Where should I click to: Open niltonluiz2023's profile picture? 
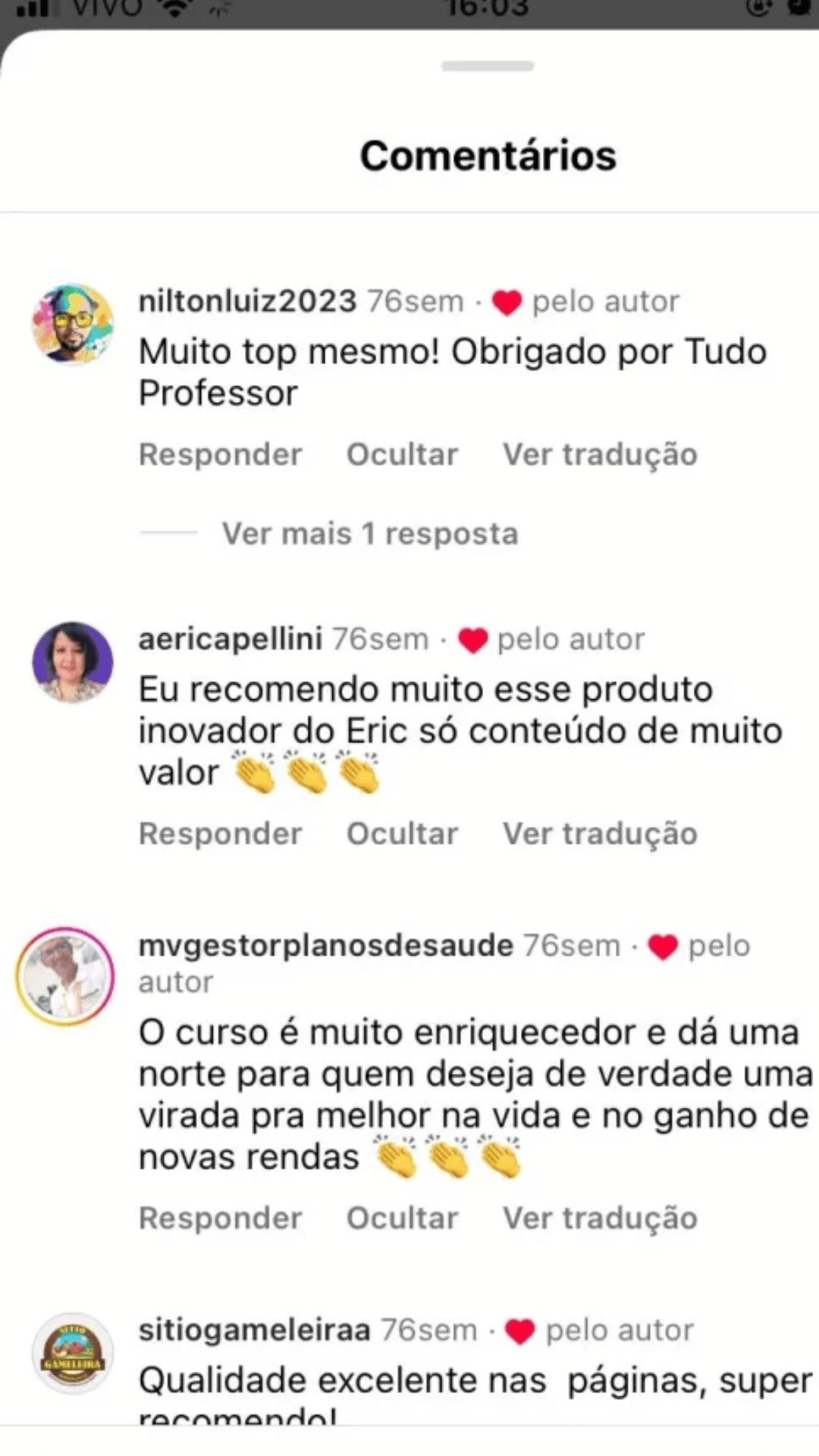pos(73,325)
